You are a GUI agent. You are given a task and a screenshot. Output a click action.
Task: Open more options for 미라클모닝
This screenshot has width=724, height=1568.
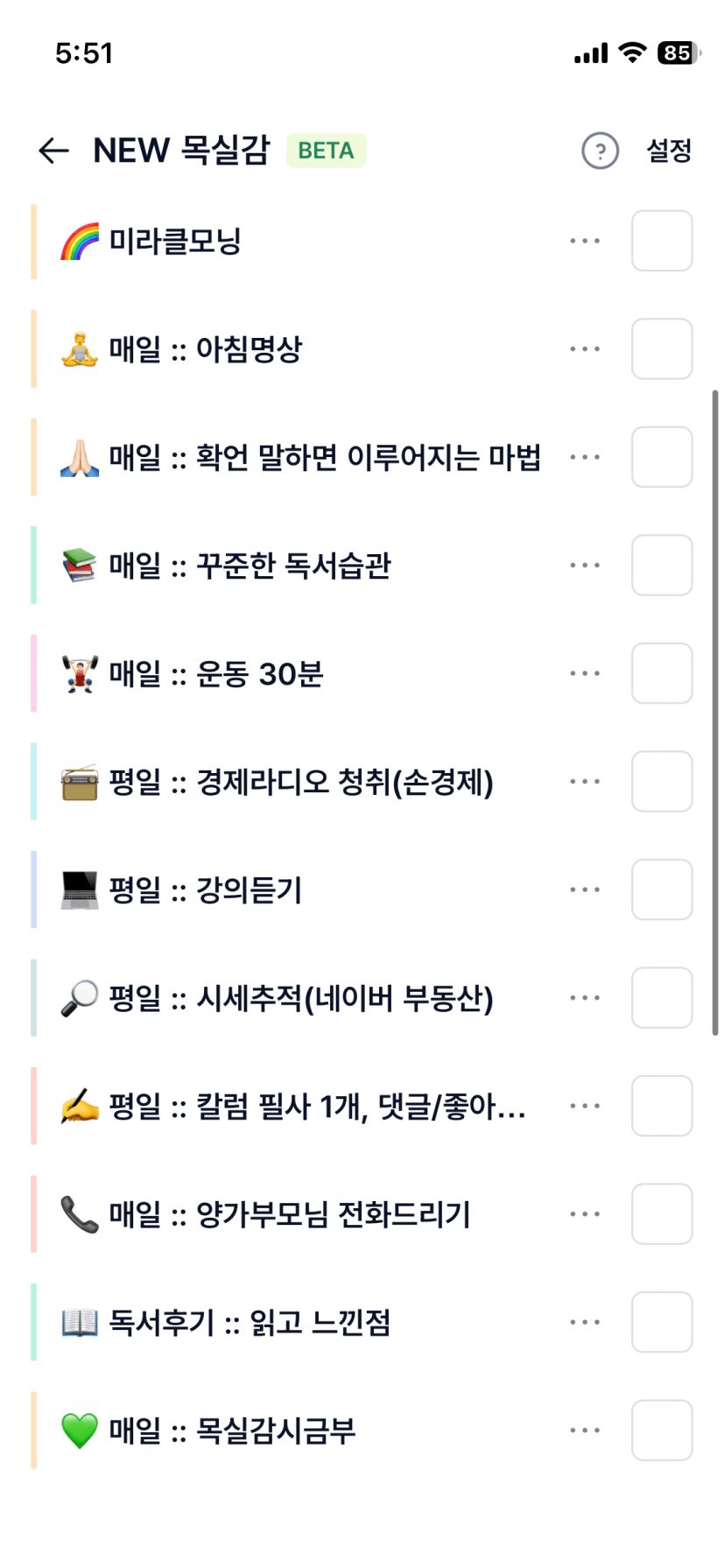(x=585, y=241)
